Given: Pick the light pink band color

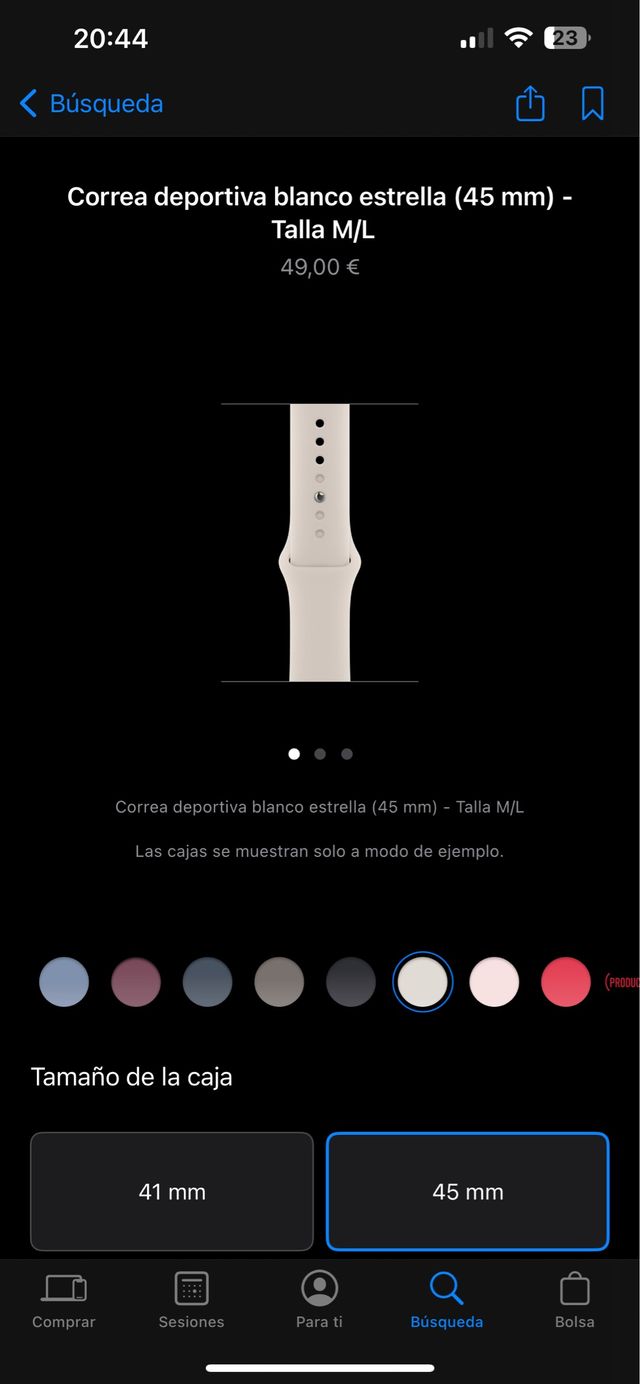Looking at the screenshot, I should point(494,982).
